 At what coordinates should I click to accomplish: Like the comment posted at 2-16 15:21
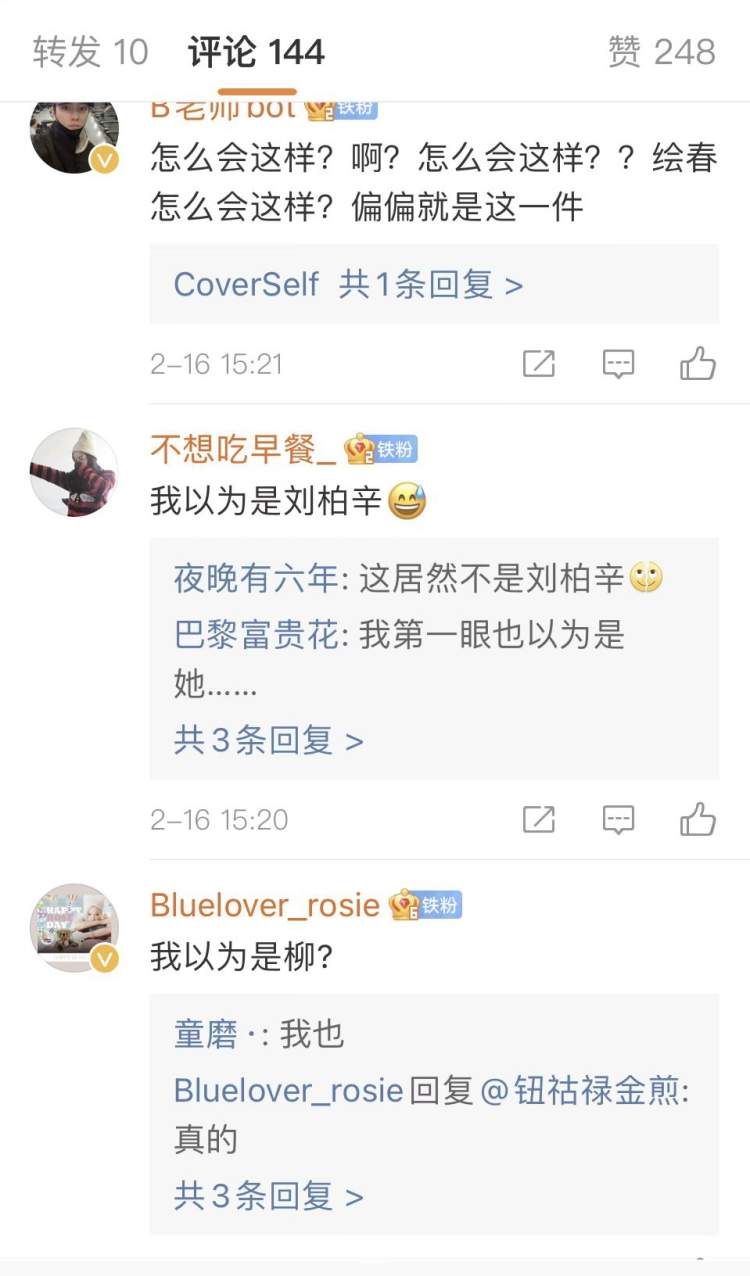click(x=698, y=364)
